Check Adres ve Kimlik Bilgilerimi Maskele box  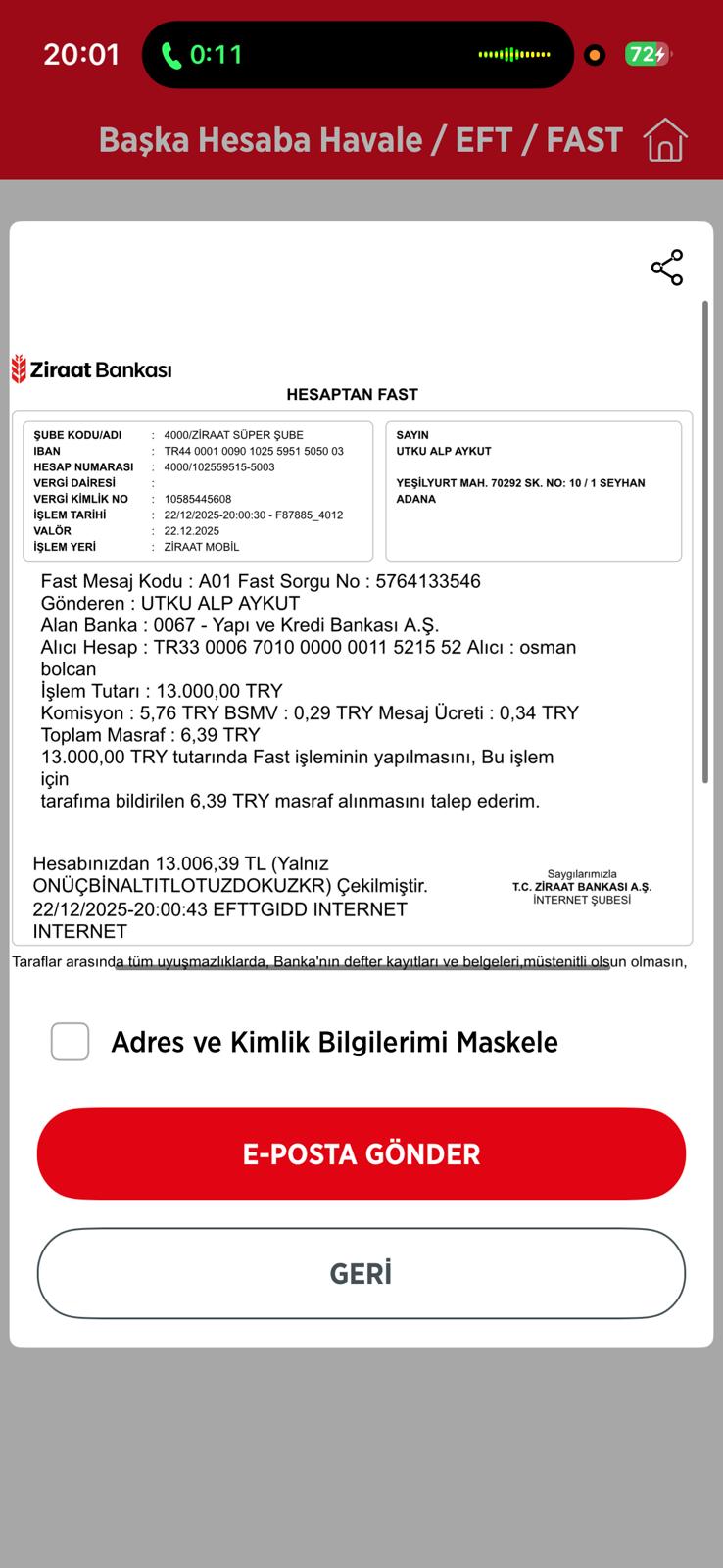tap(71, 1042)
